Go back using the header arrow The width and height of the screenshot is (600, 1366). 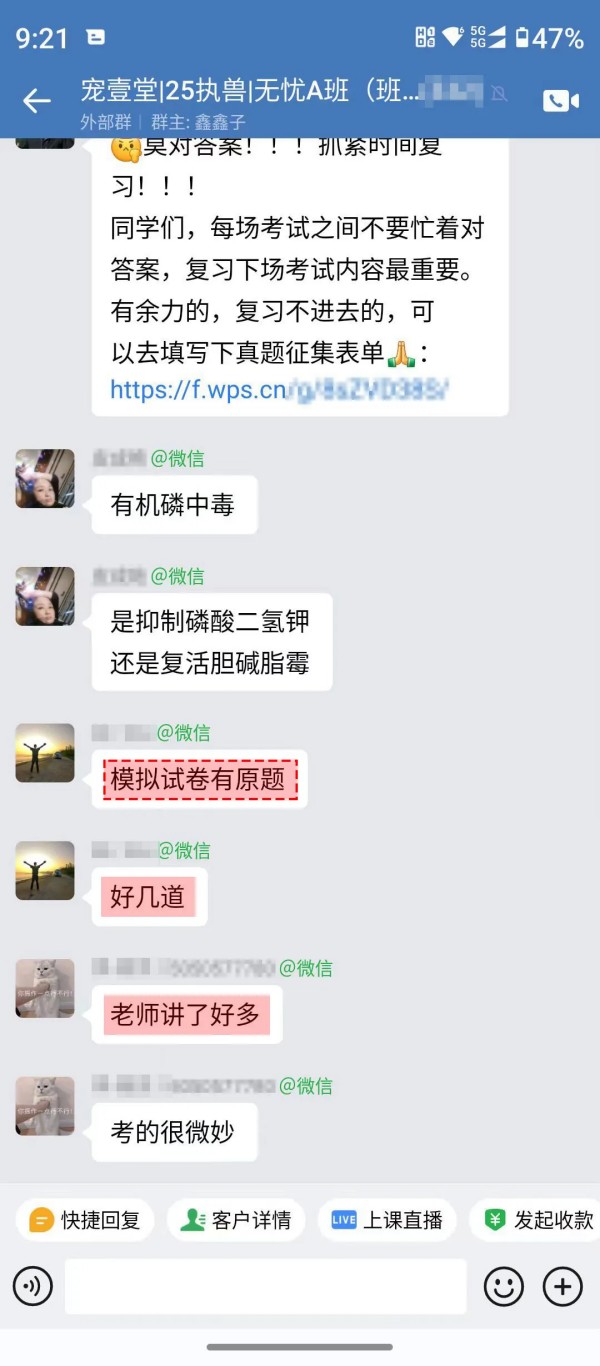pos(37,100)
